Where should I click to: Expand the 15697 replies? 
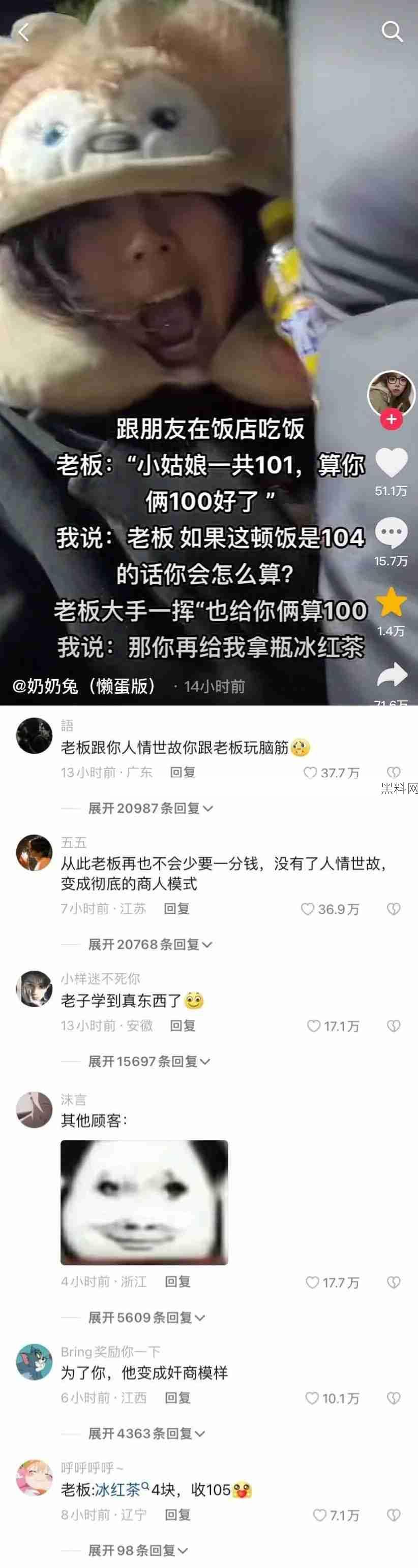tap(148, 1062)
